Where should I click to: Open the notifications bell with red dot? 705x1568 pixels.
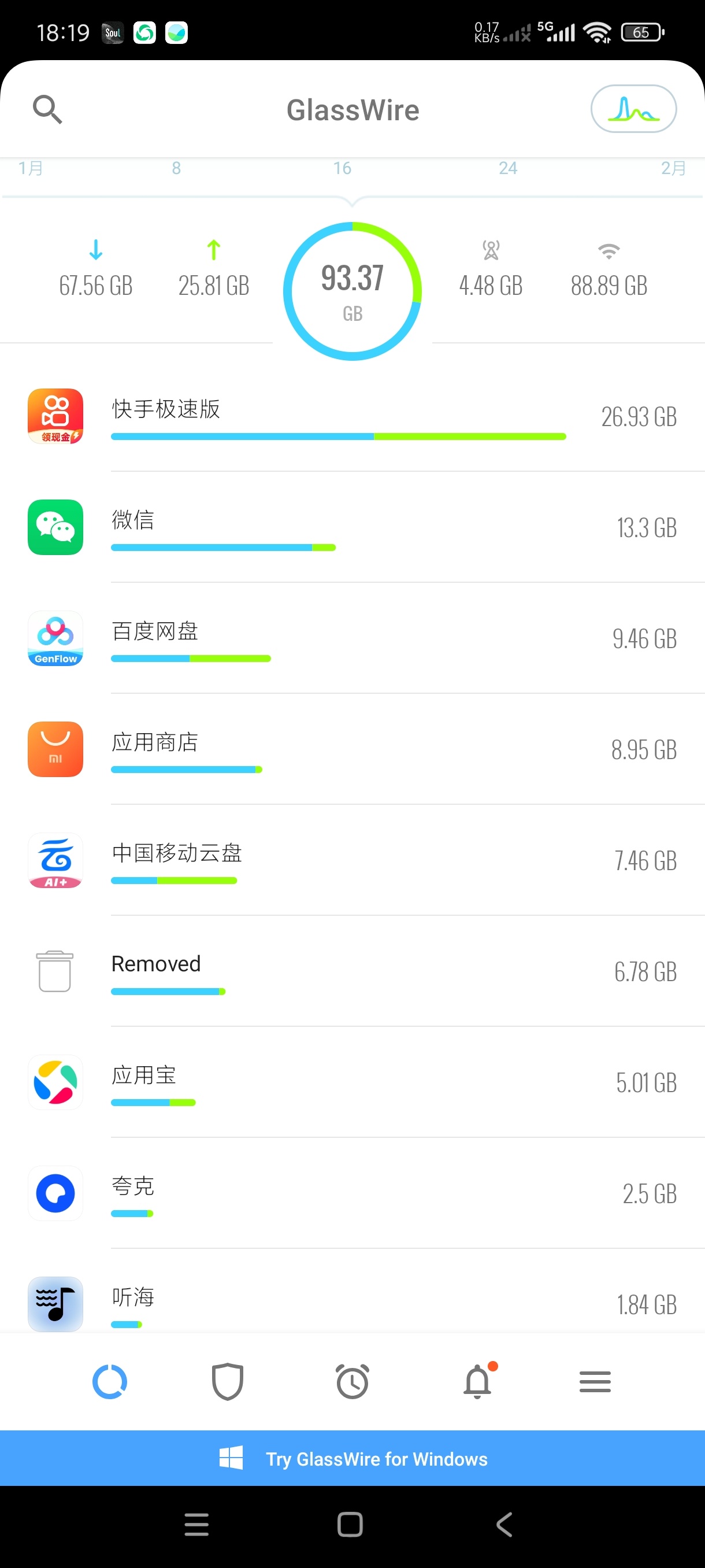click(478, 1382)
